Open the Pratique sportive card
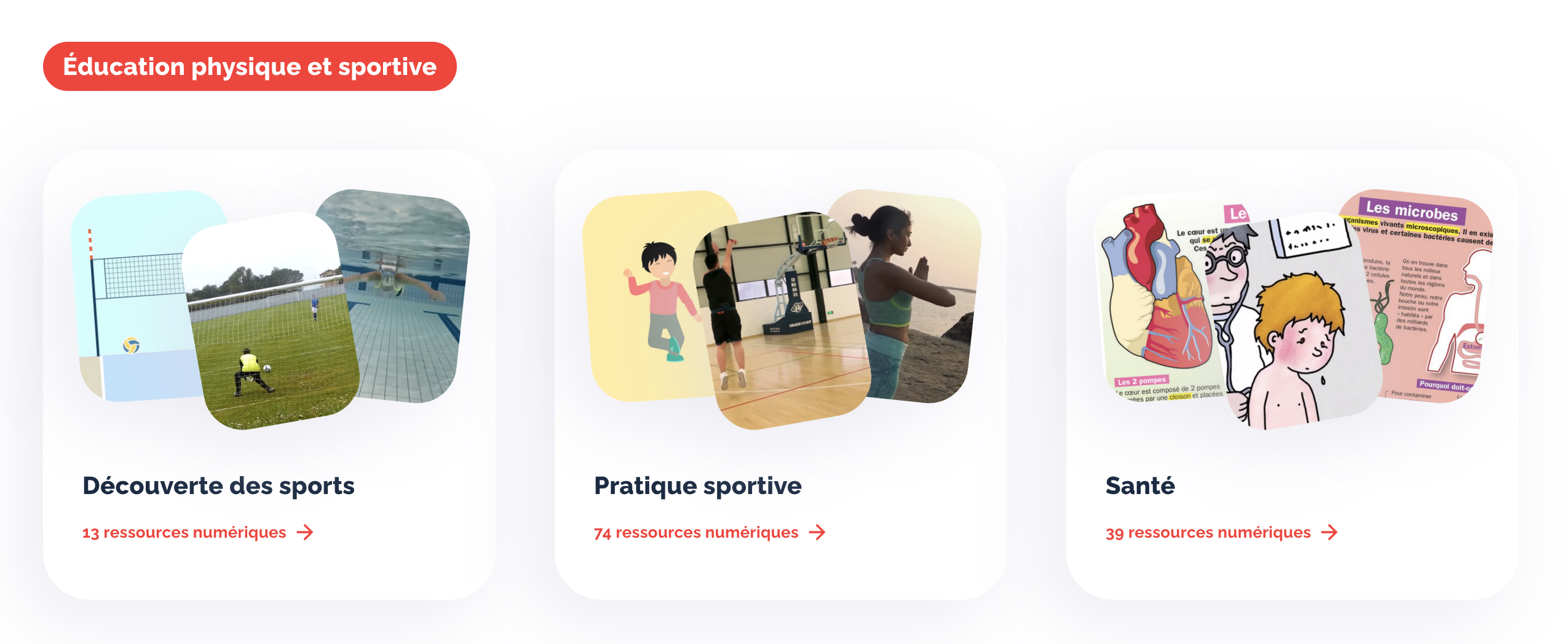Viewport: 1568px width, 644px height. 697,485
